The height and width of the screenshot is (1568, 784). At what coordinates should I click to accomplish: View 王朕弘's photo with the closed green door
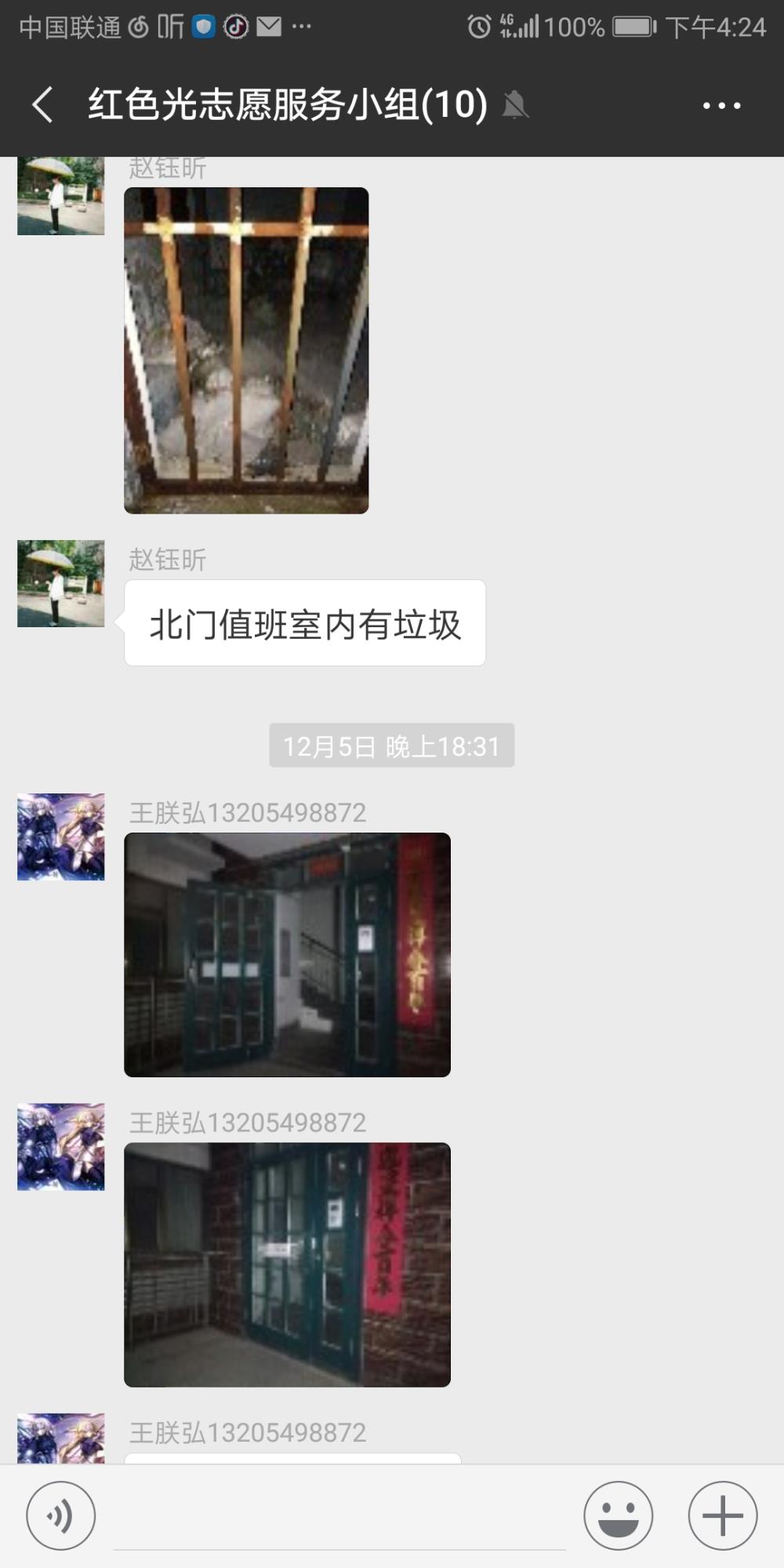coord(287,1265)
